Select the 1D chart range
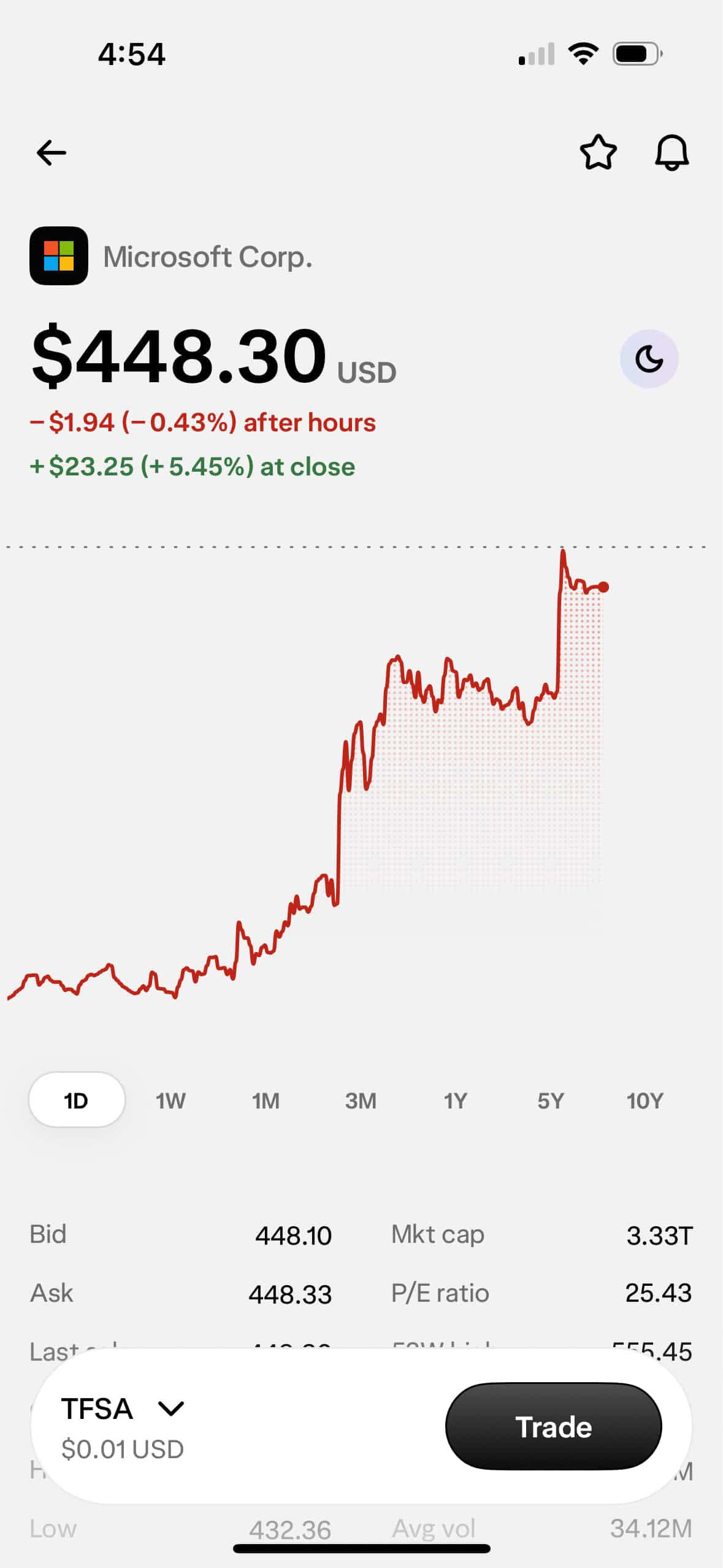The height and width of the screenshot is (1568, 723). click(x=77, y=1100)
